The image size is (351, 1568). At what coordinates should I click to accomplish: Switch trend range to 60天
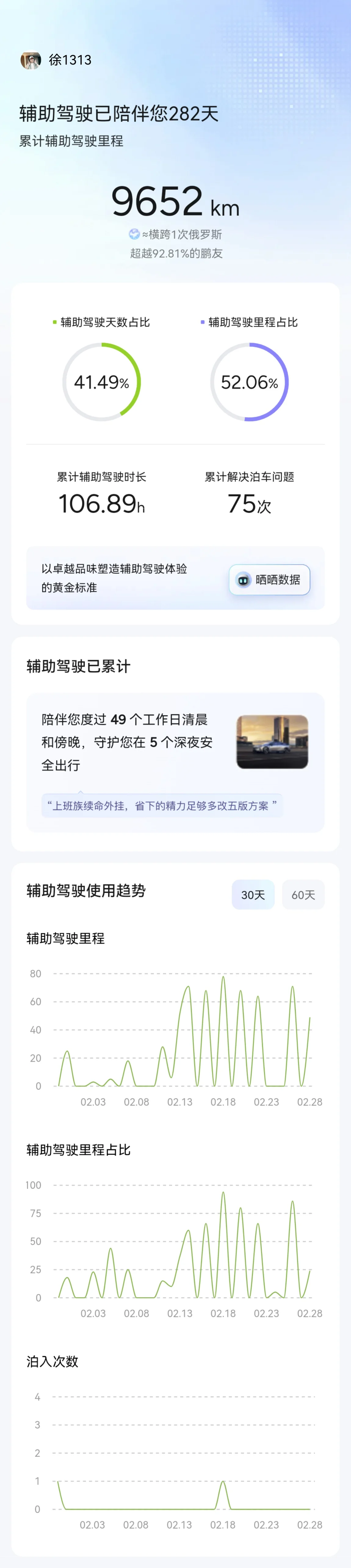303,895
